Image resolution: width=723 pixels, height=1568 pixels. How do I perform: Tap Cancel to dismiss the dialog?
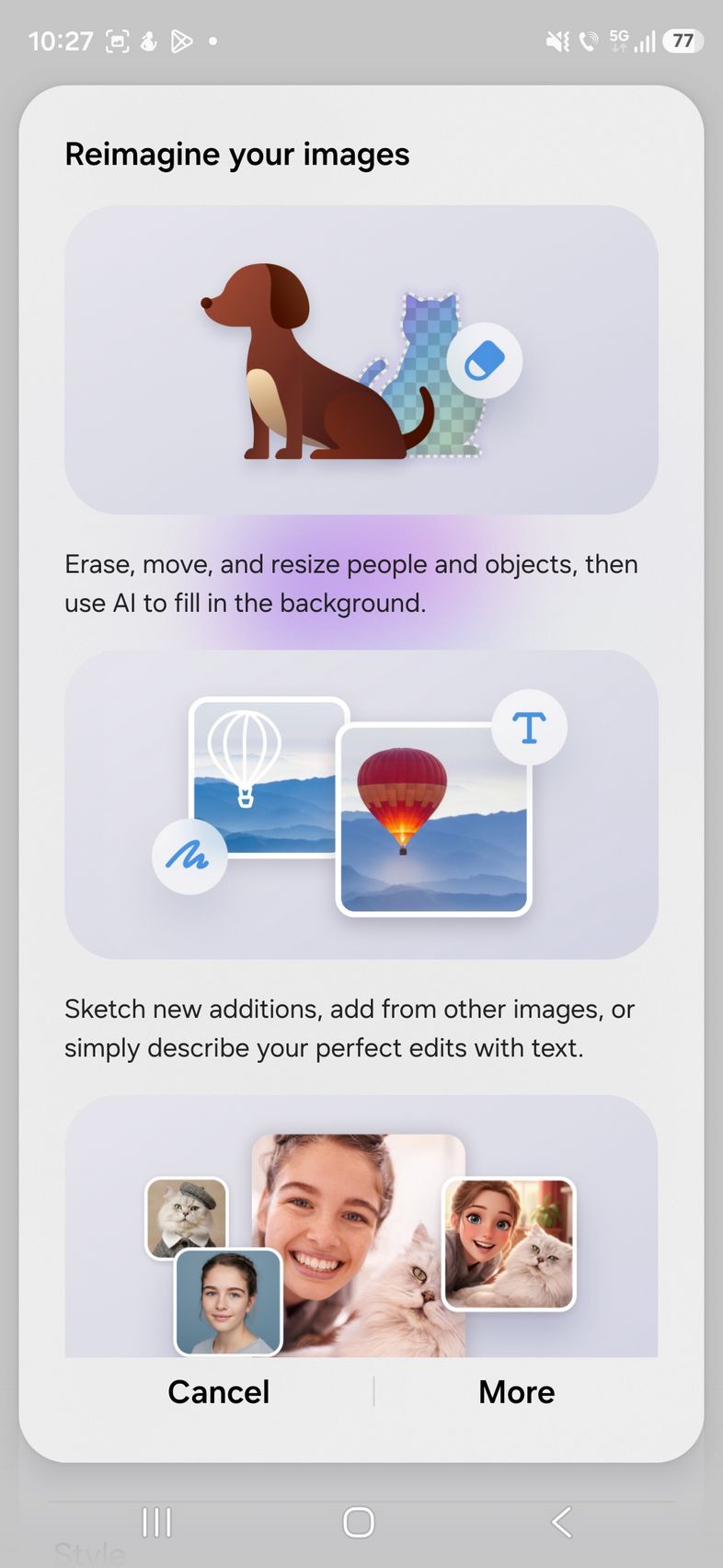click(x=218, y=1391)
